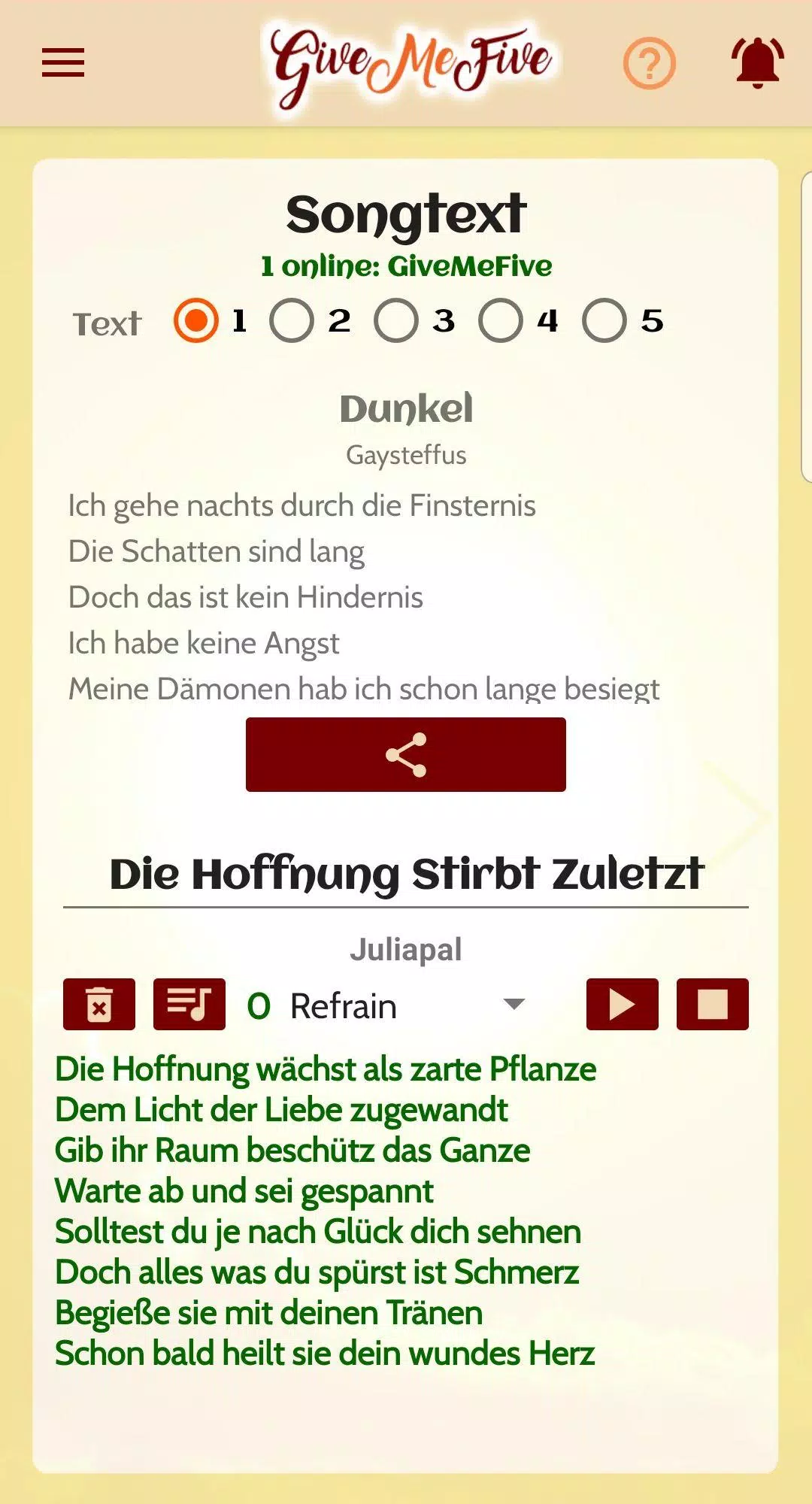Share the Dunkel songtext
This screenshot has width=812, height=1504.
405,754
